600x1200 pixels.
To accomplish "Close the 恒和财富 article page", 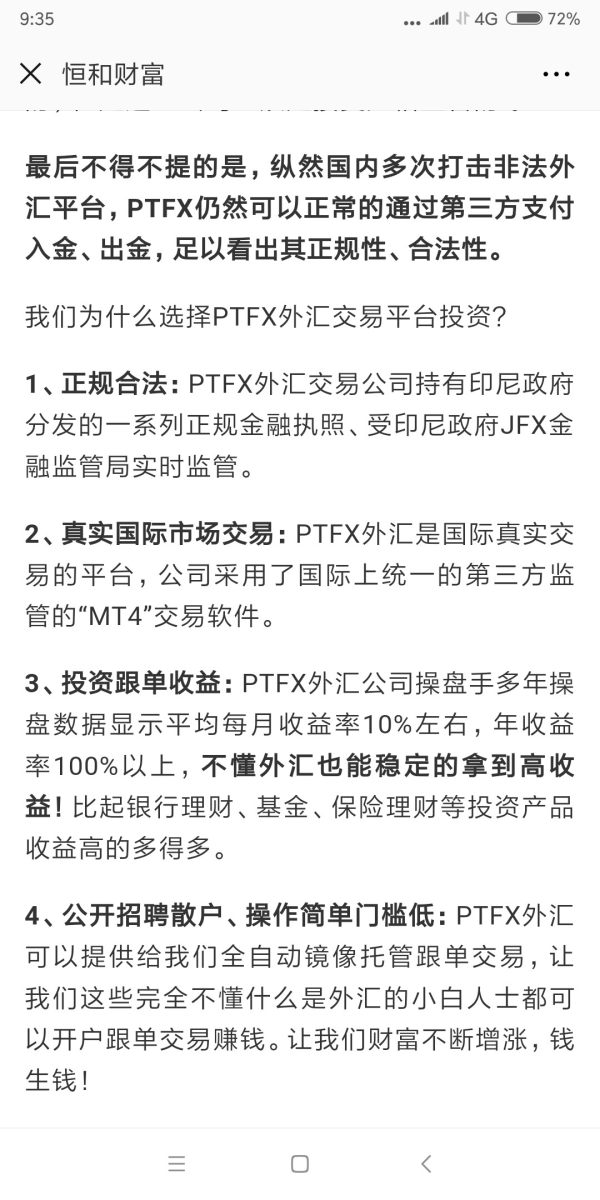I will pyautogui.click(x=31, y=73).
